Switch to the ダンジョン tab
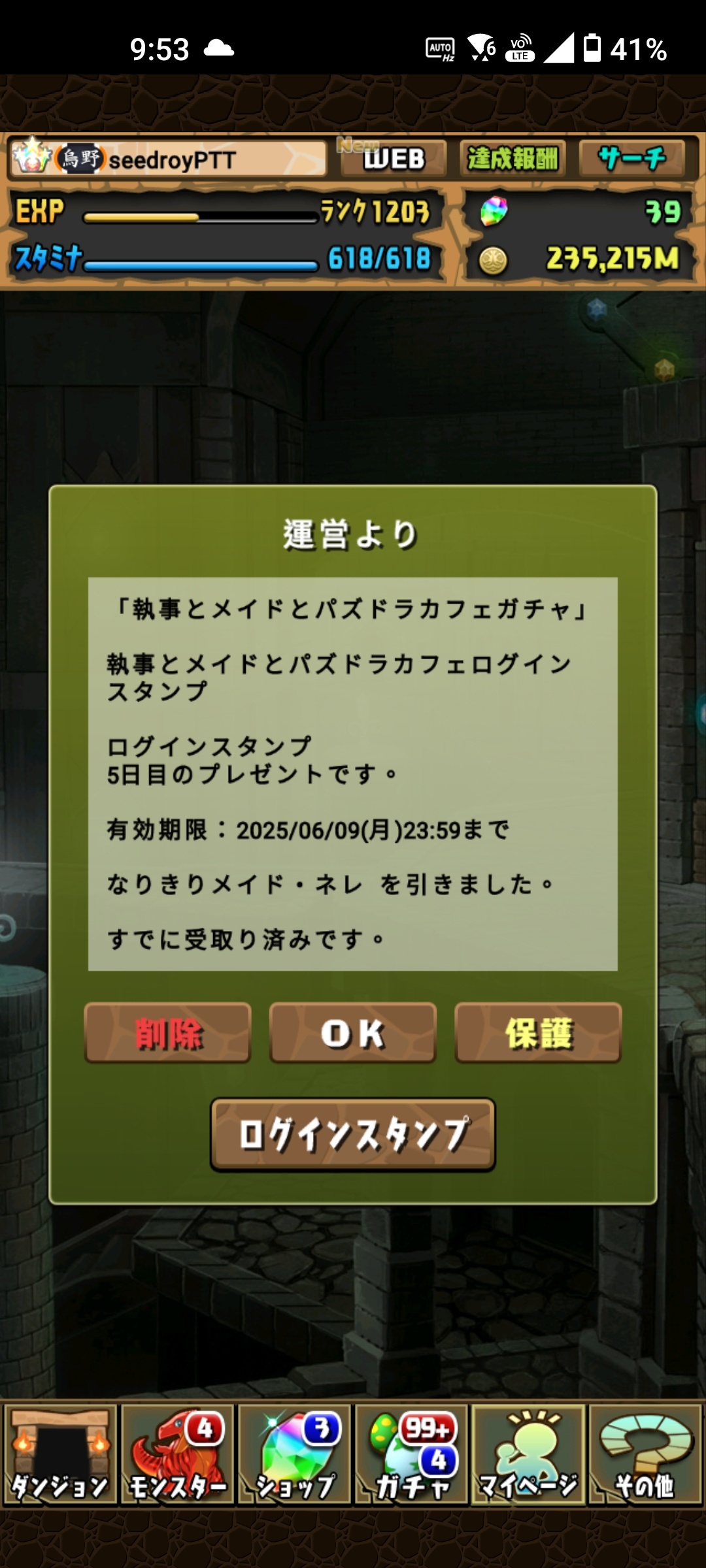This screenshot has height=1568, width=706. 60,1454
